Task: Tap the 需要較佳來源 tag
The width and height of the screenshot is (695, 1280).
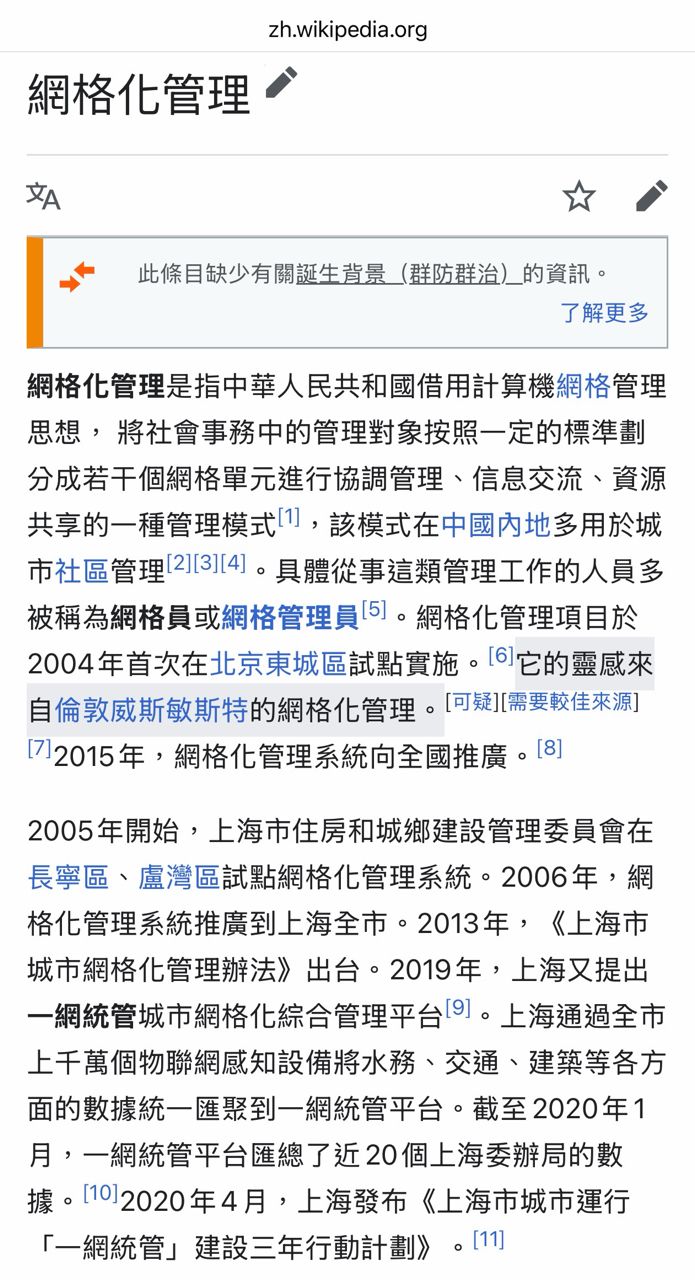Action: [x=570, y=702]
